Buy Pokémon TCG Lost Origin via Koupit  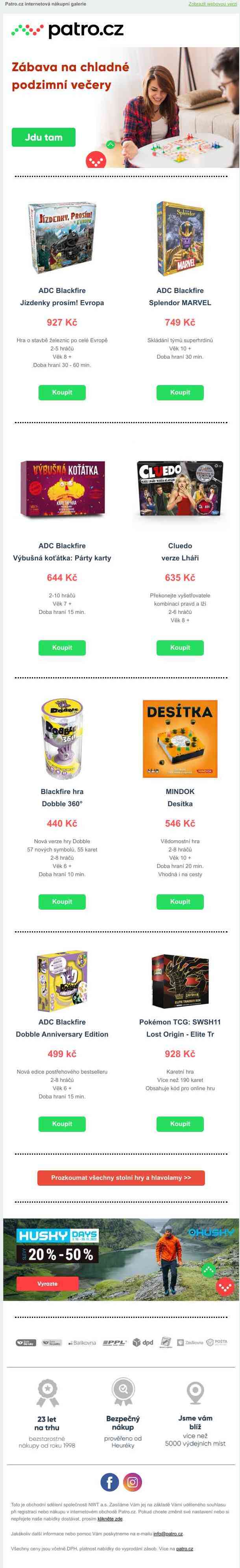point(180,1124)
